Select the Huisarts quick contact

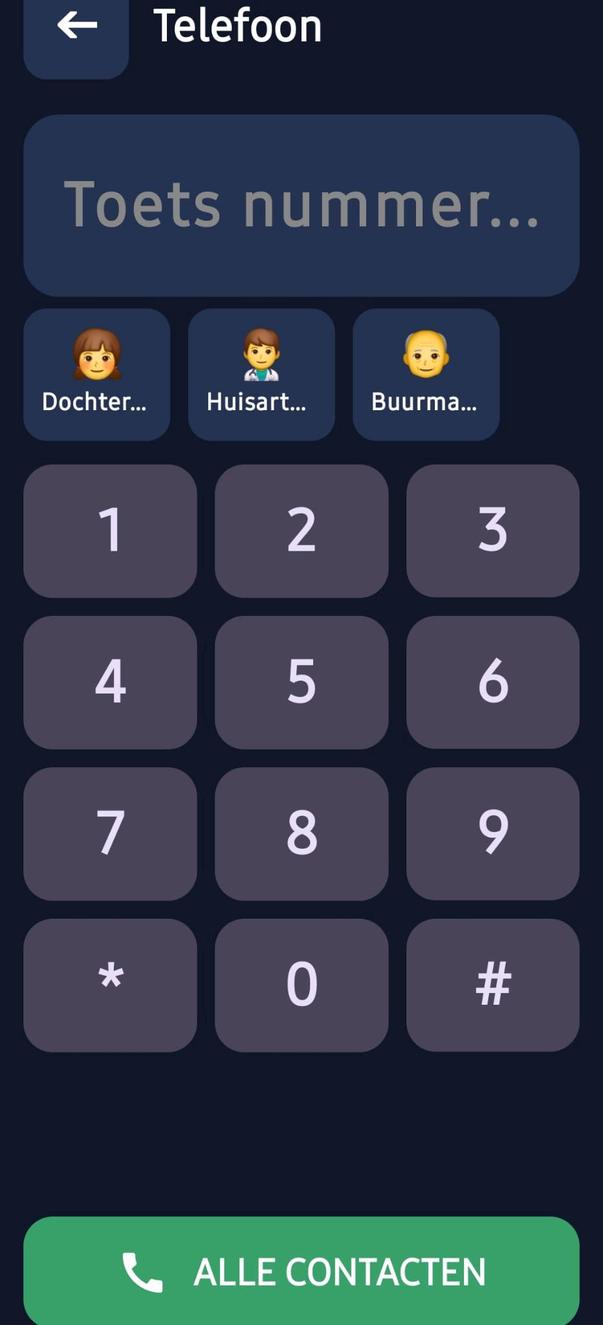[261, 374]
